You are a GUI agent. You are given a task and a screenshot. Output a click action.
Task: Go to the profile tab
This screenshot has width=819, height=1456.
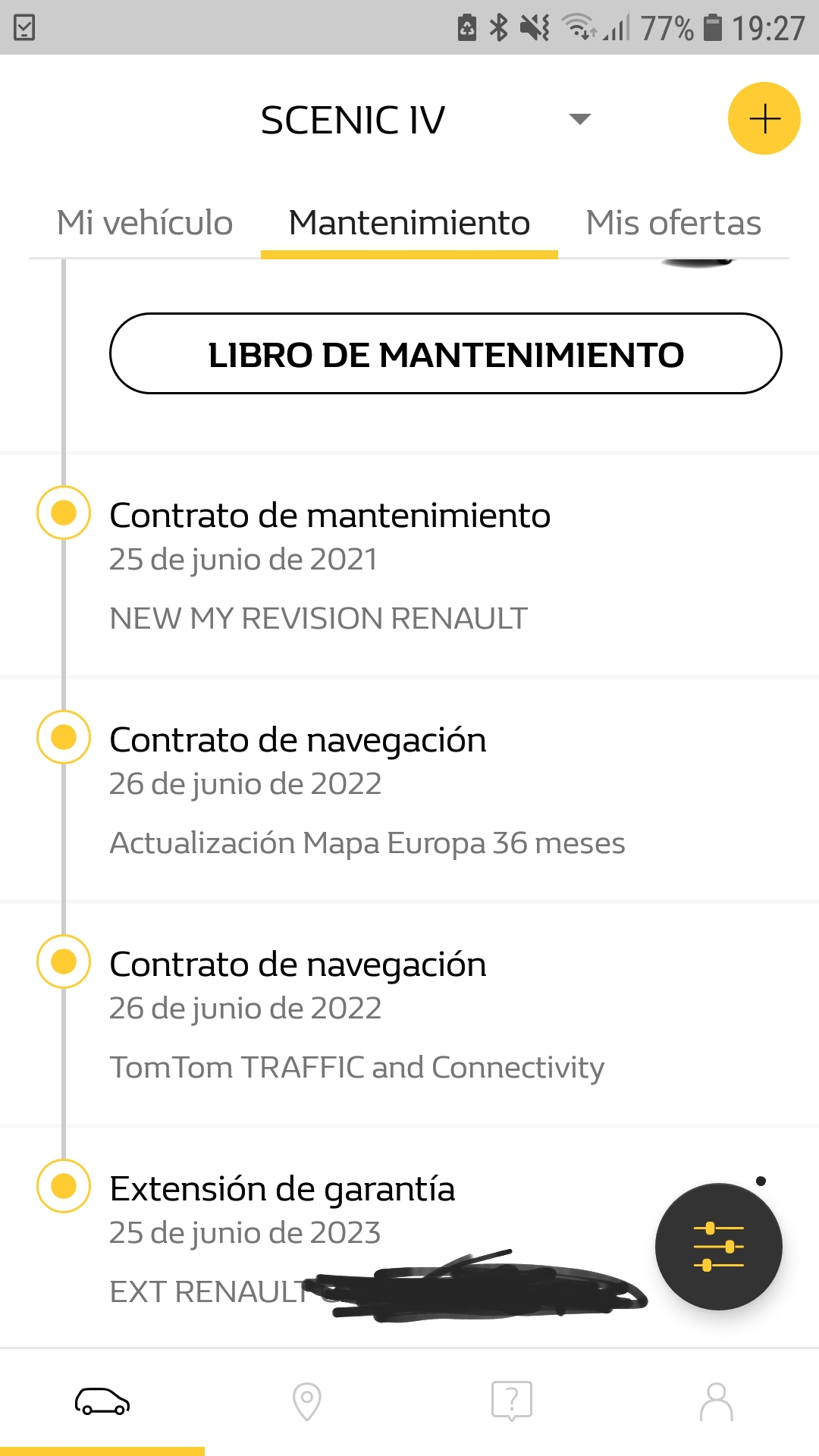[x=717, y=1401]
